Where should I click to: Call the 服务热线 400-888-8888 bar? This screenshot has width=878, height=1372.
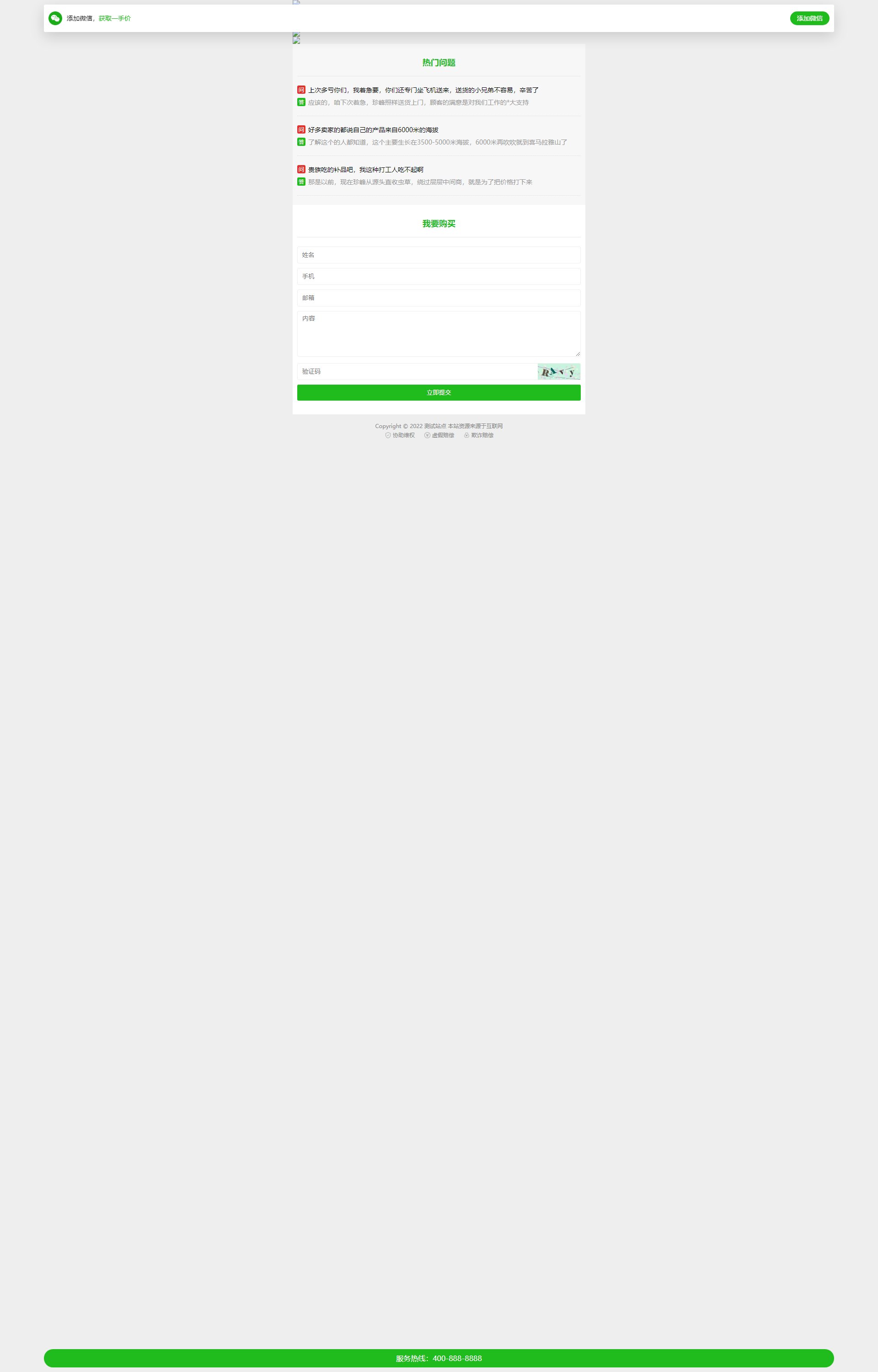point(439,1358)
